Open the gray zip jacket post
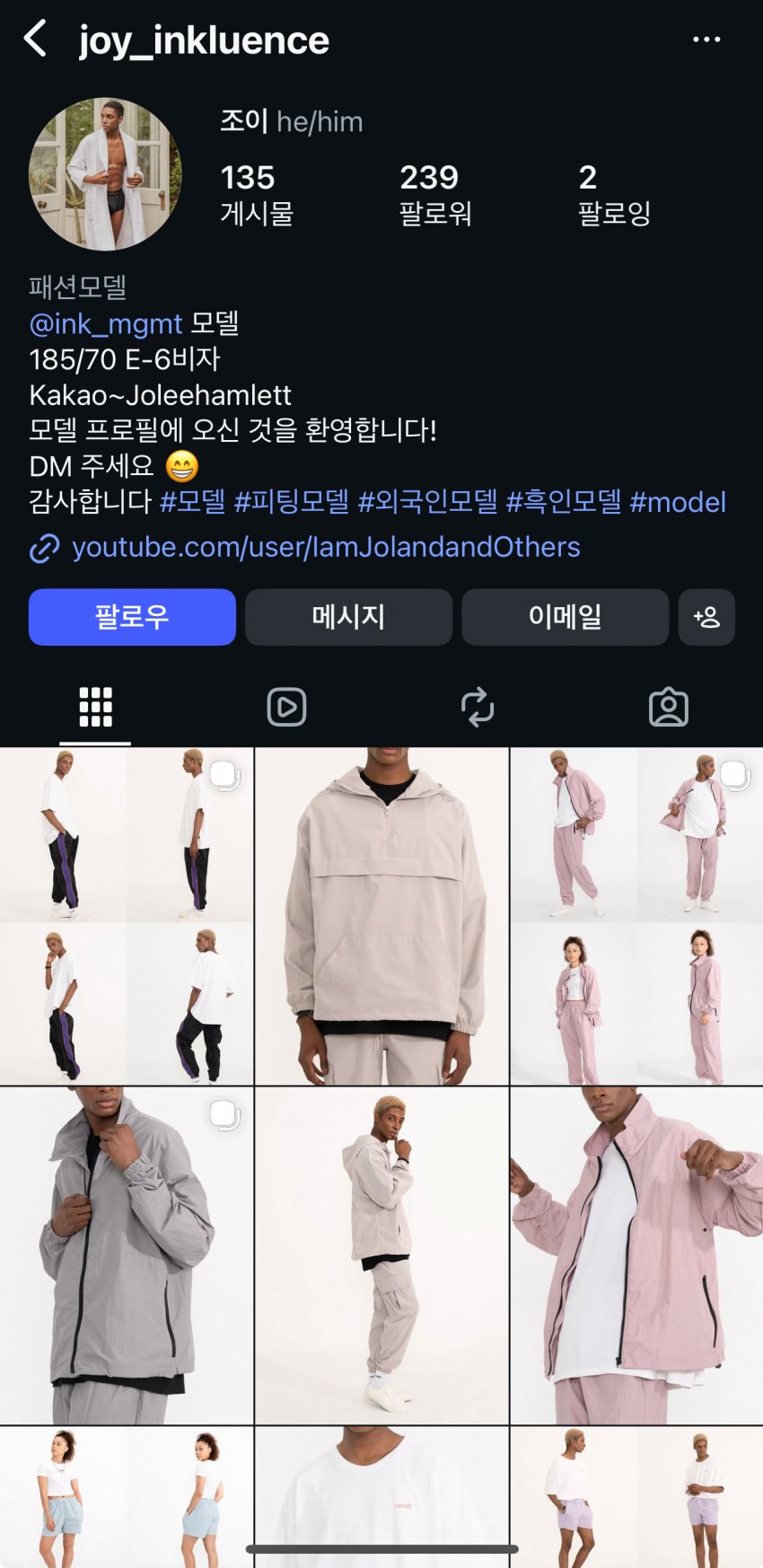The height and width of the screenshot is (1568, 763). tap(127, 1255)
